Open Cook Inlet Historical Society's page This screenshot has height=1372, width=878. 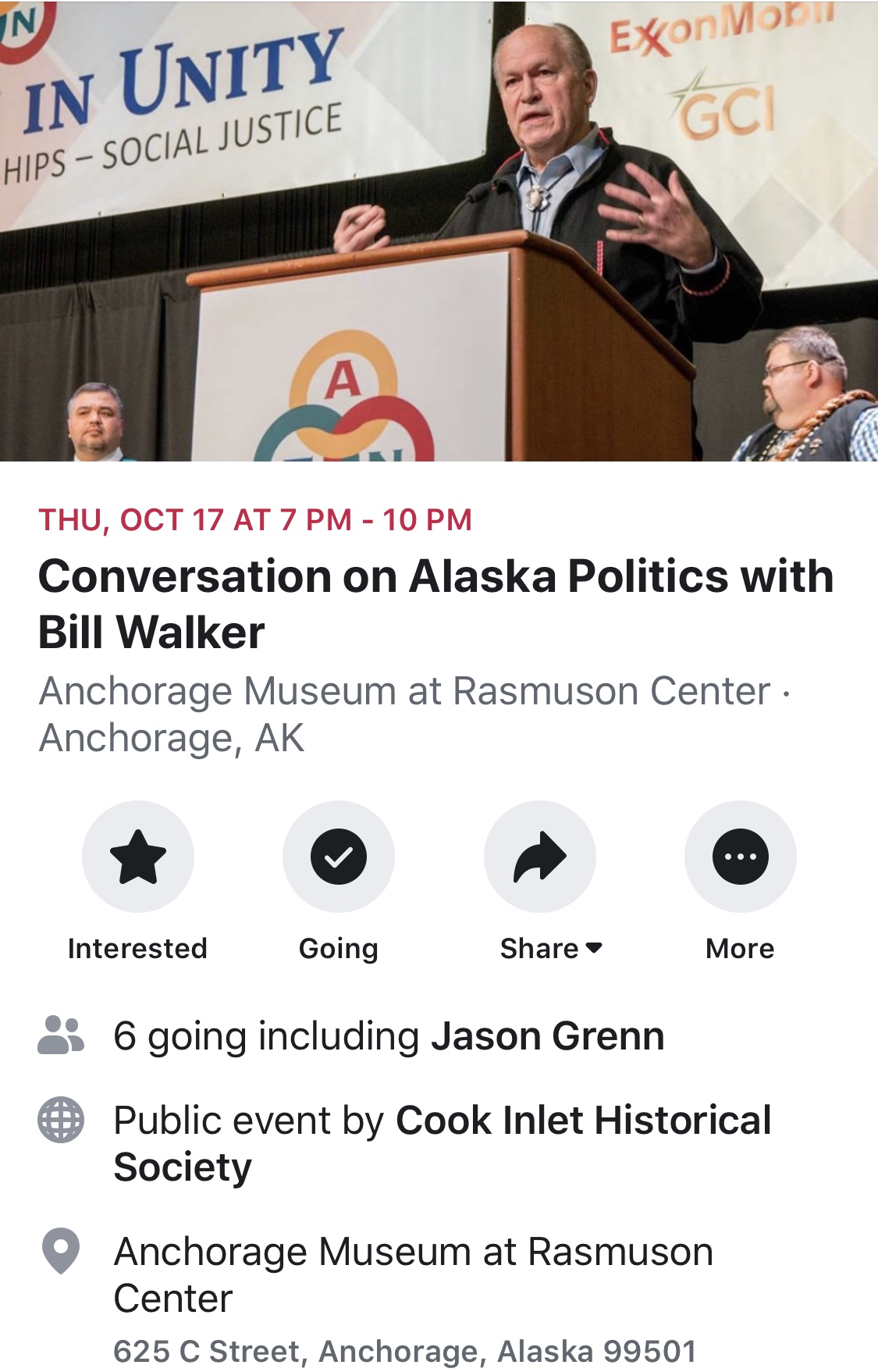pos(582,1121)
